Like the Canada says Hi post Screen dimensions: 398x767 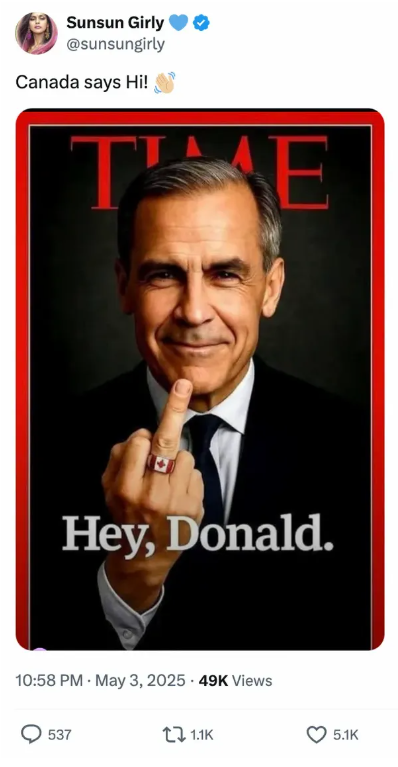pyautogui.click(x=316, y=734)
